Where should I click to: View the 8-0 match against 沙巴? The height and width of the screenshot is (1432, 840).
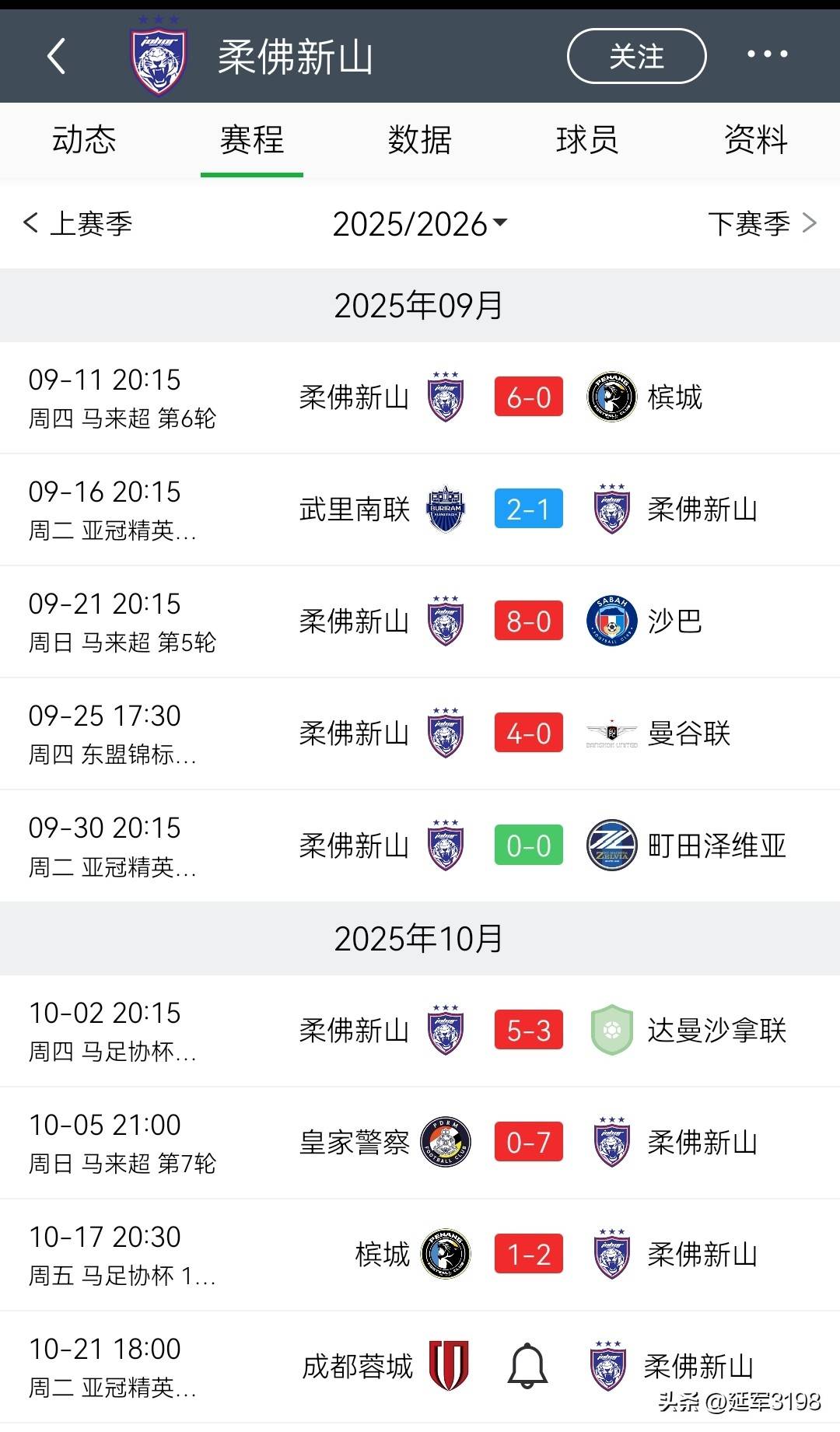[x=420, y=621]
